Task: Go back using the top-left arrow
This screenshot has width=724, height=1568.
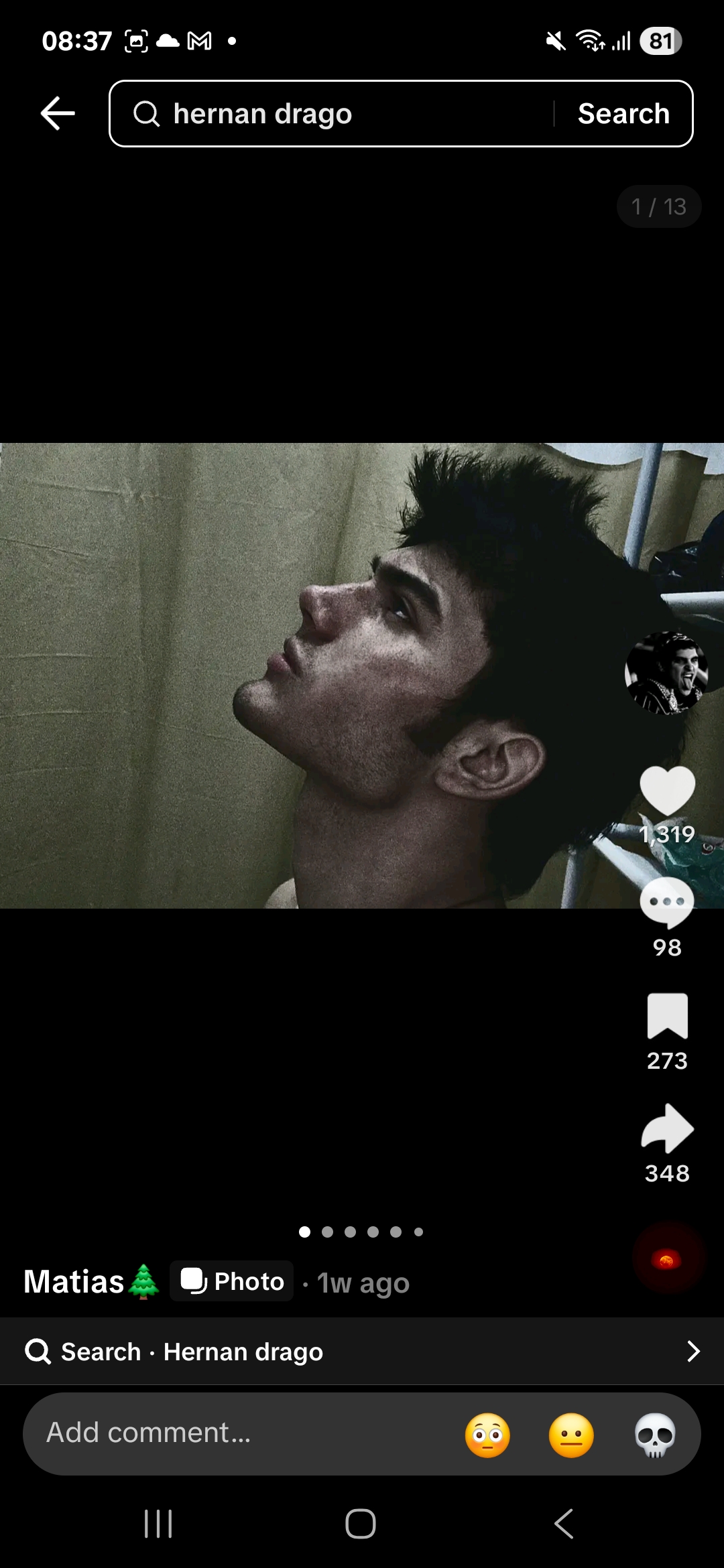Action: (58, 113)
